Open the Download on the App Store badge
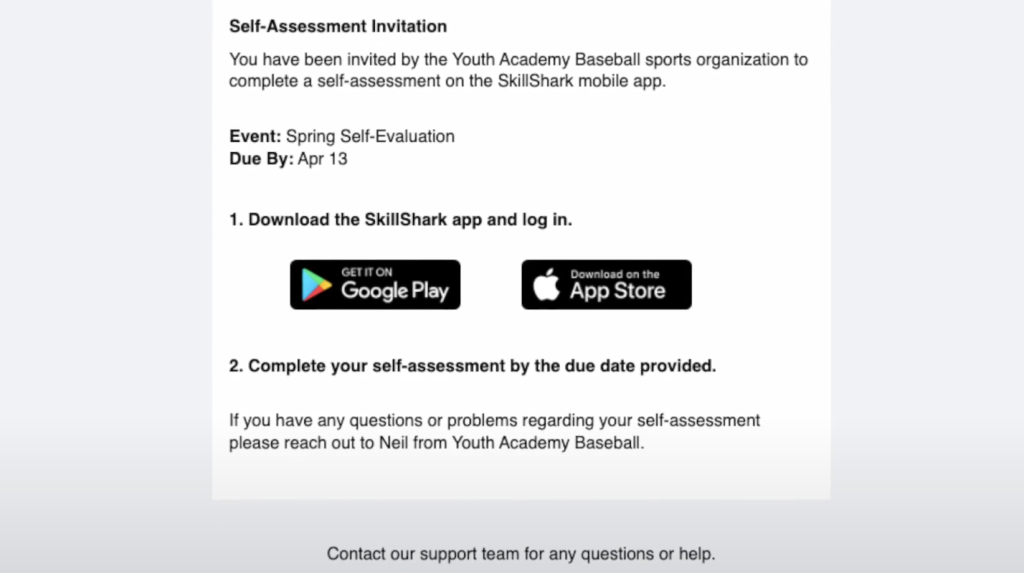Screen dimensions: 1024x573 tap(606, 285)
